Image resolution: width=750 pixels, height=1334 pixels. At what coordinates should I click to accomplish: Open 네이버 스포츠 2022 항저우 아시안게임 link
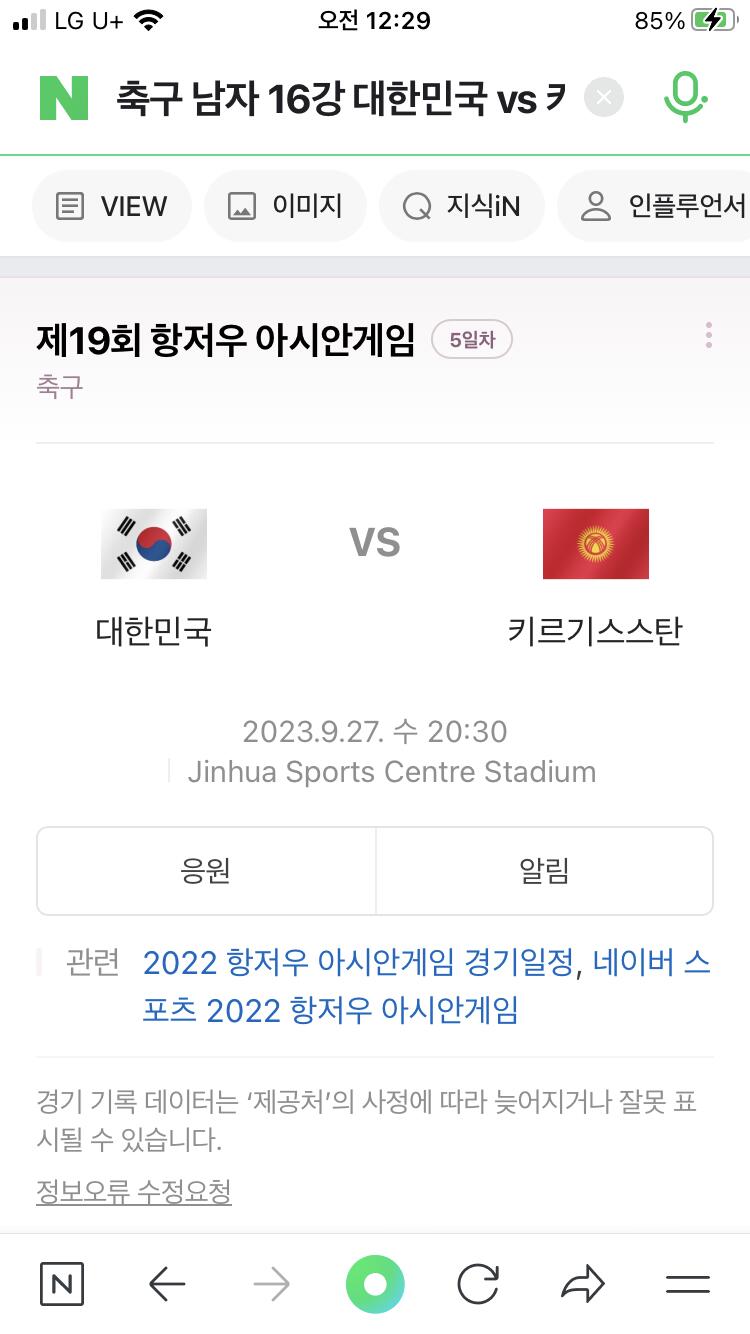pyautogui.click(x=427, y=986)
